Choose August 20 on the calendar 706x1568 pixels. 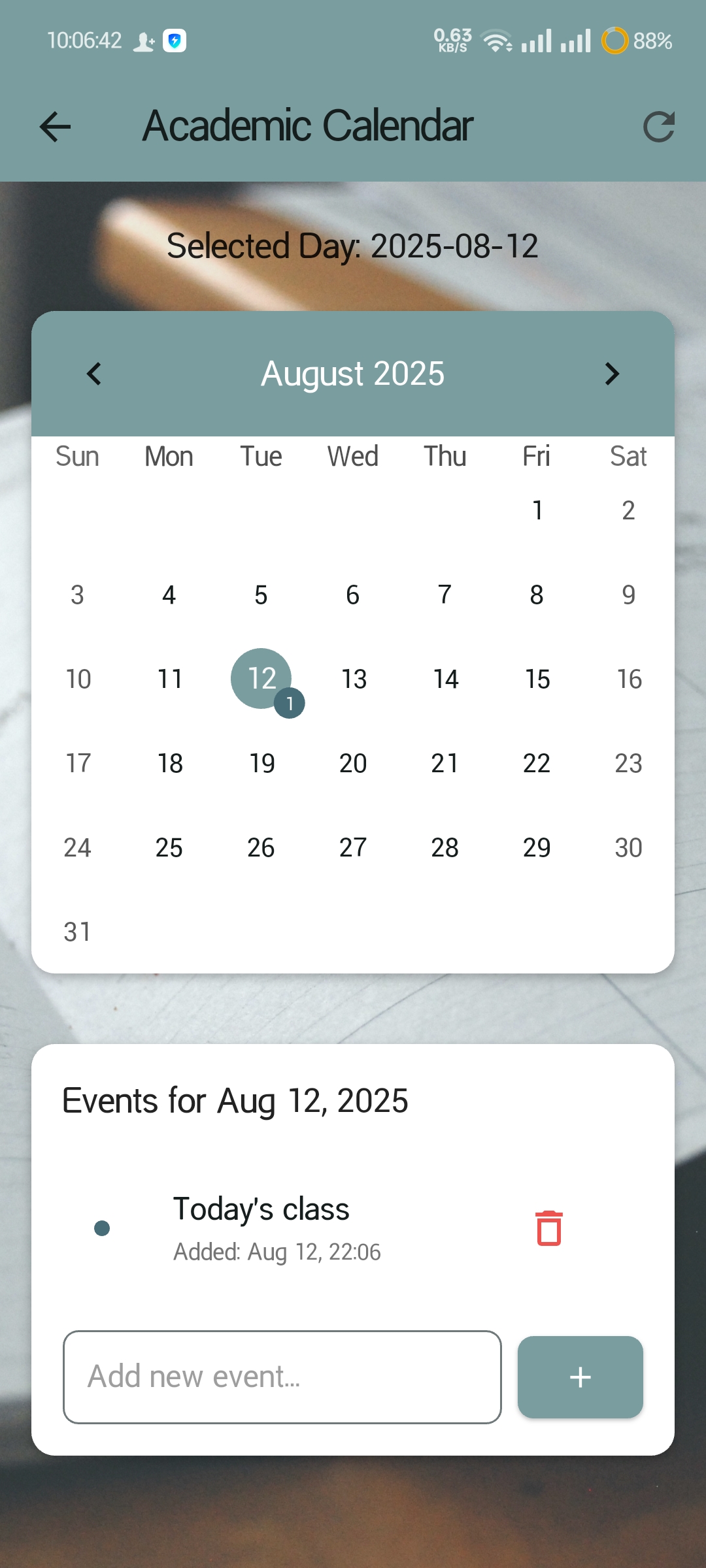click(x=353, y=763)
